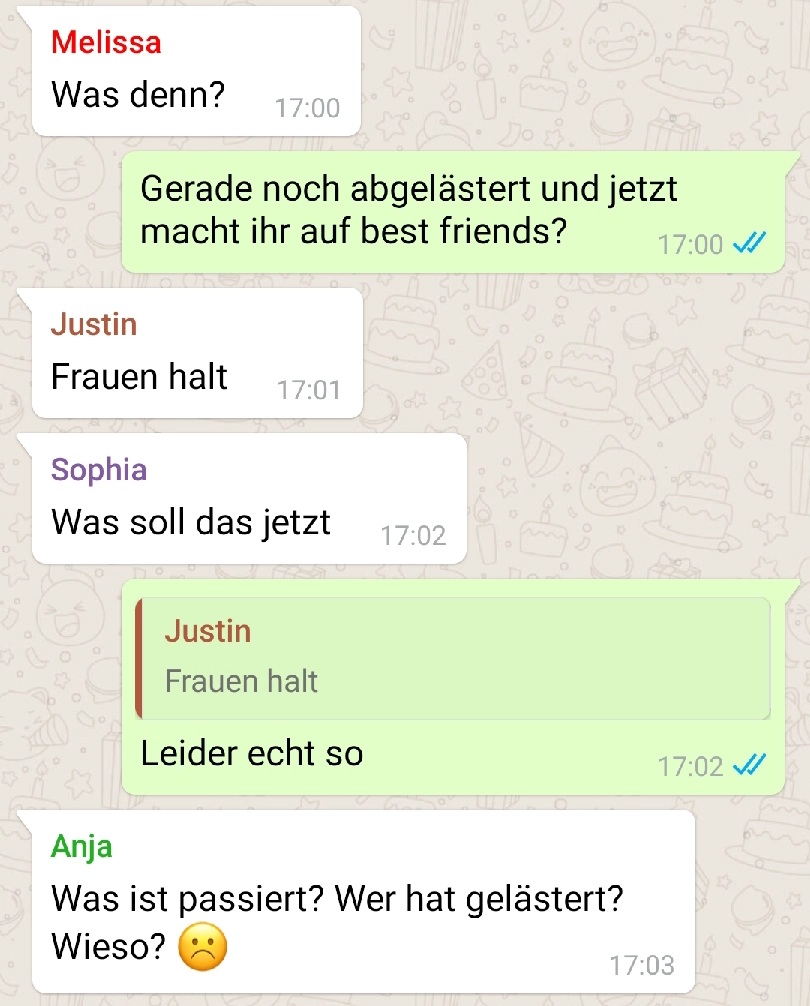Jump to Justin's quoted 'Frauen halt' message

click(452, 658)
